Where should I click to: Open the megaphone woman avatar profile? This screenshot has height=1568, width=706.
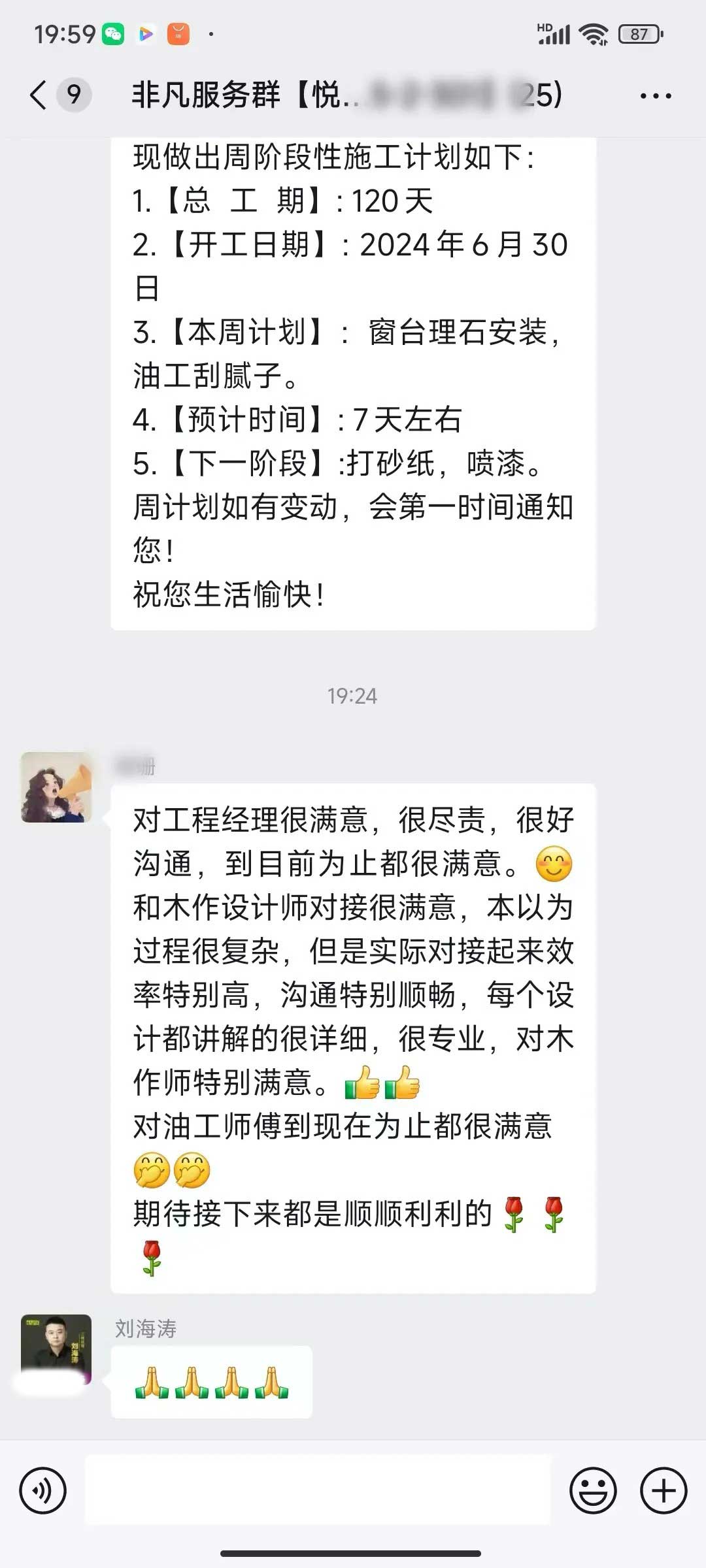click(x=56, y=787)
